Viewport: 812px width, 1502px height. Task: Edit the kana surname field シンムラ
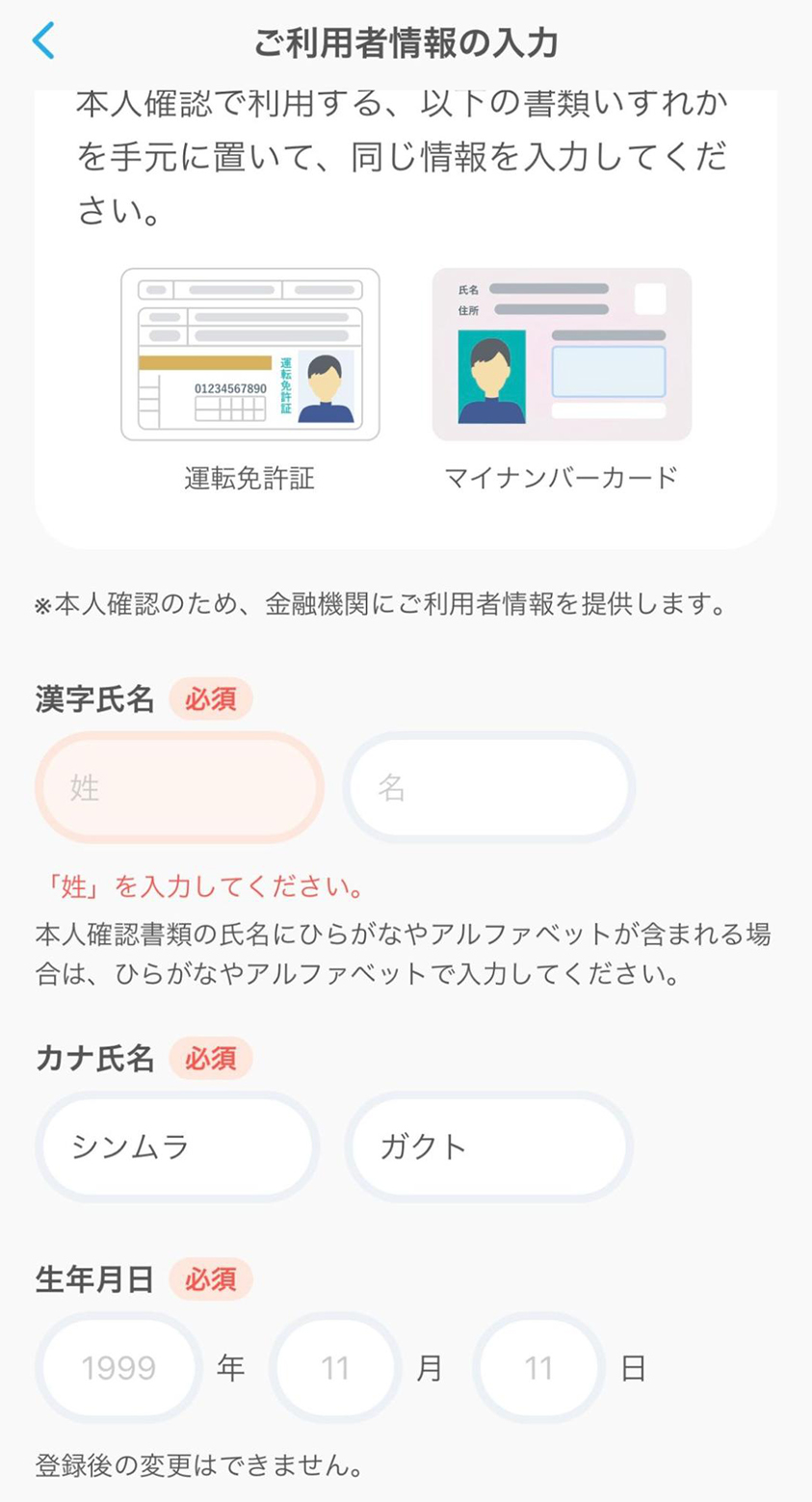177,1146
